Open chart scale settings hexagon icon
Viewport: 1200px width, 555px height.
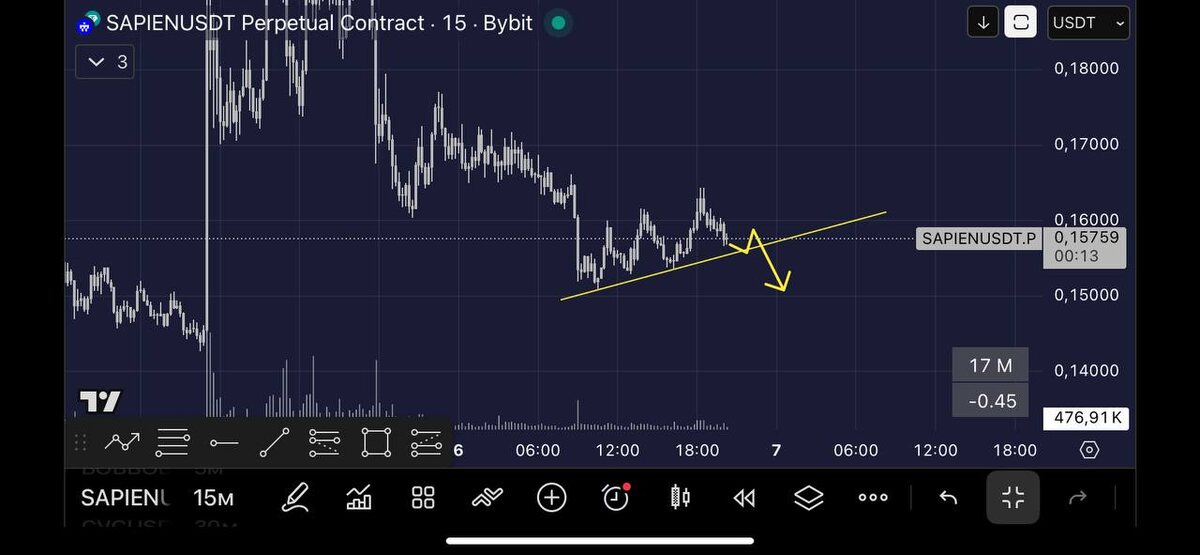(x=1089, y=450)
